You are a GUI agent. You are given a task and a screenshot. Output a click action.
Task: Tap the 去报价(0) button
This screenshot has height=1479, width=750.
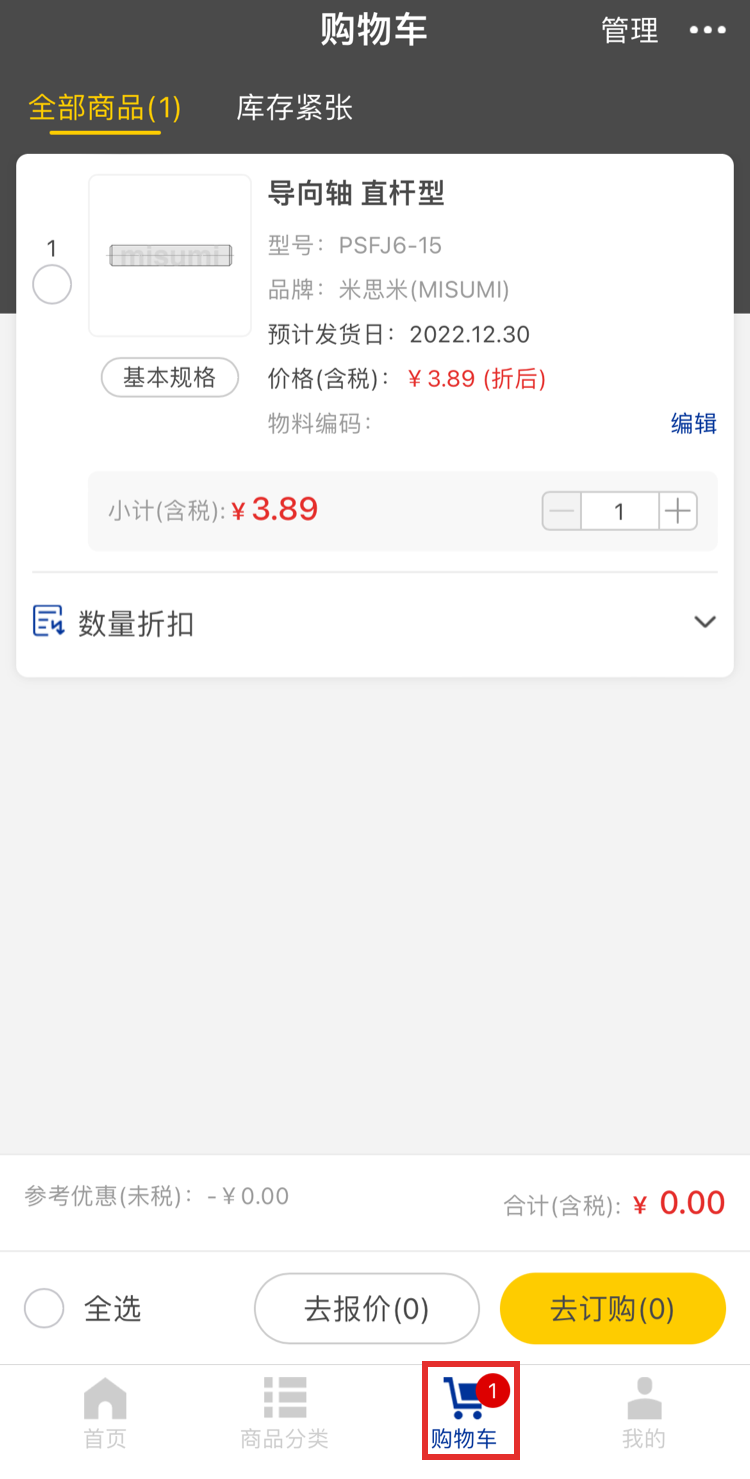pos(366,1308)
